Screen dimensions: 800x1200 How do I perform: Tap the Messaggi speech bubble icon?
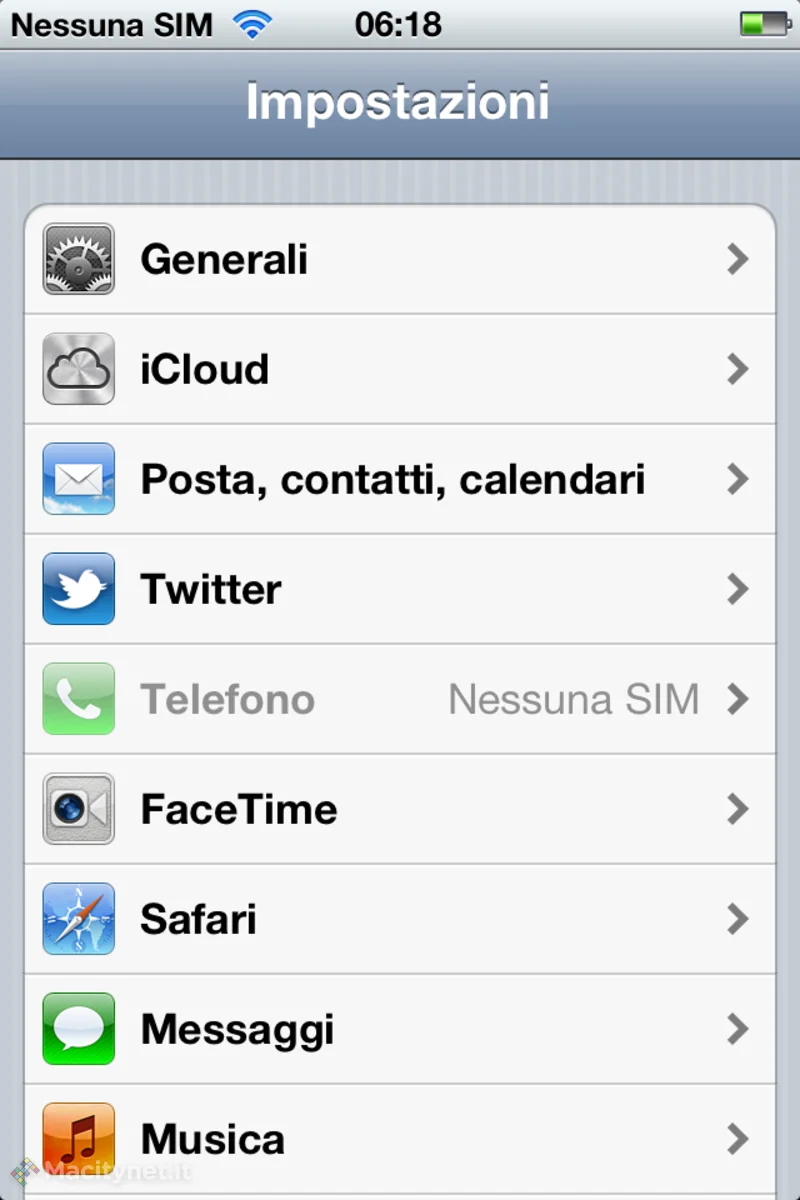coord(78,1029)
